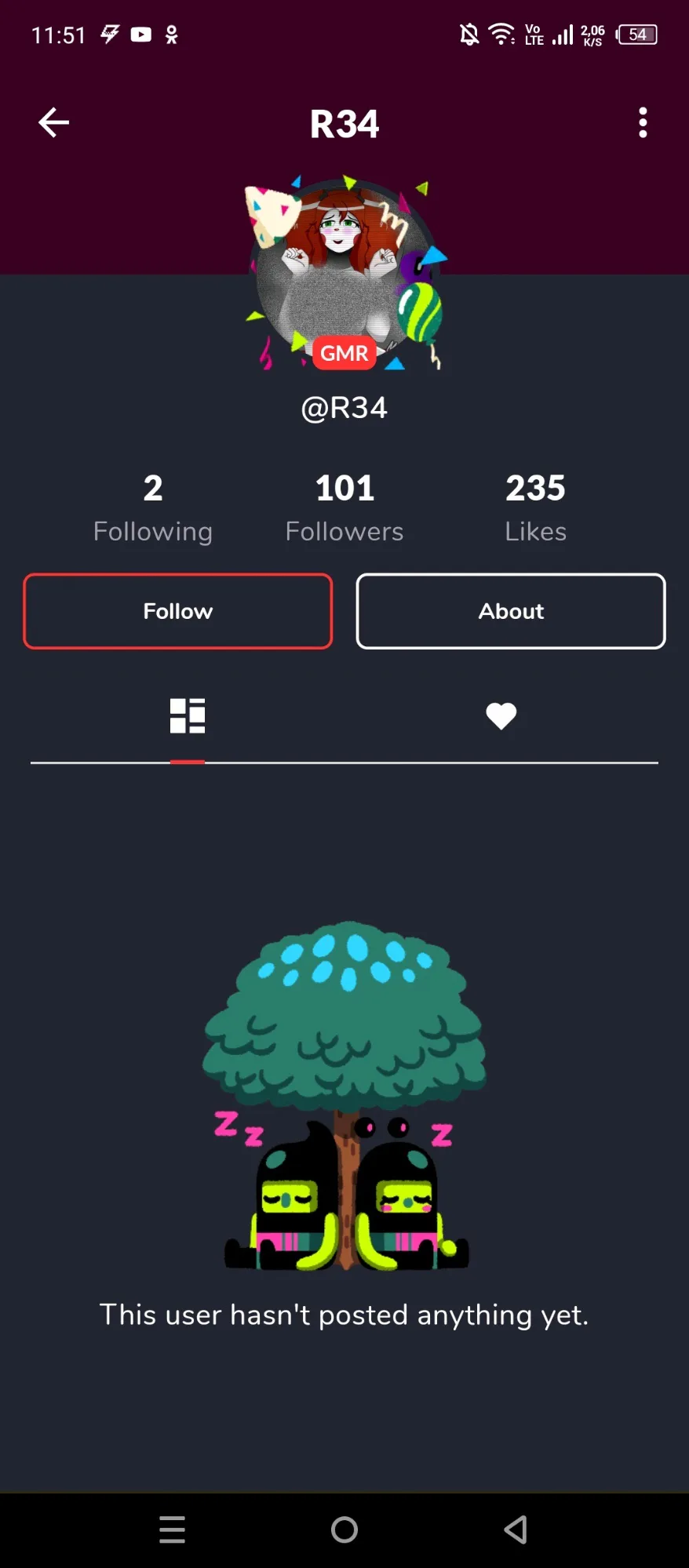Open the About section

(x=511, y=611)
